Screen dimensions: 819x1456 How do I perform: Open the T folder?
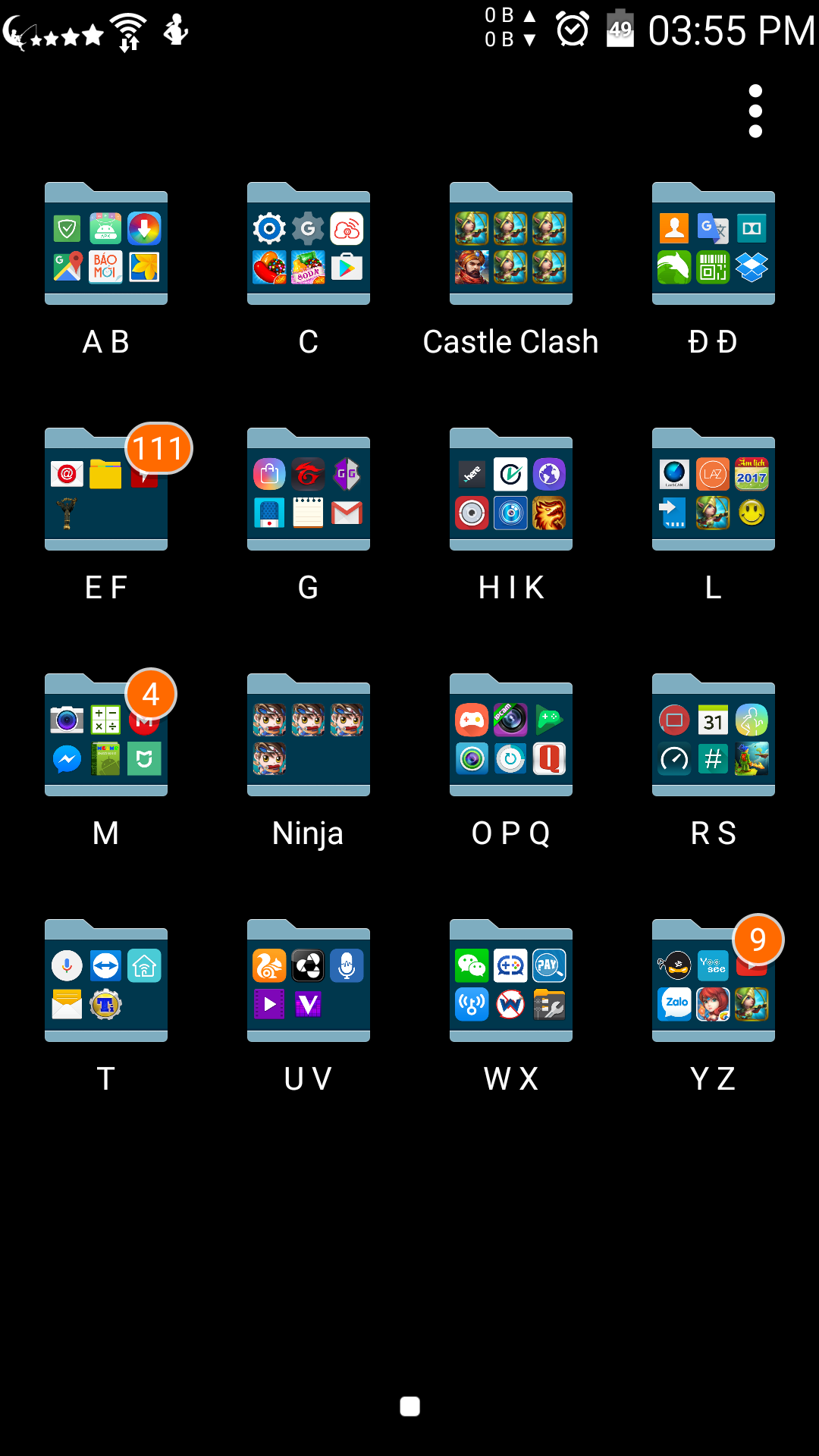[106, 982]
